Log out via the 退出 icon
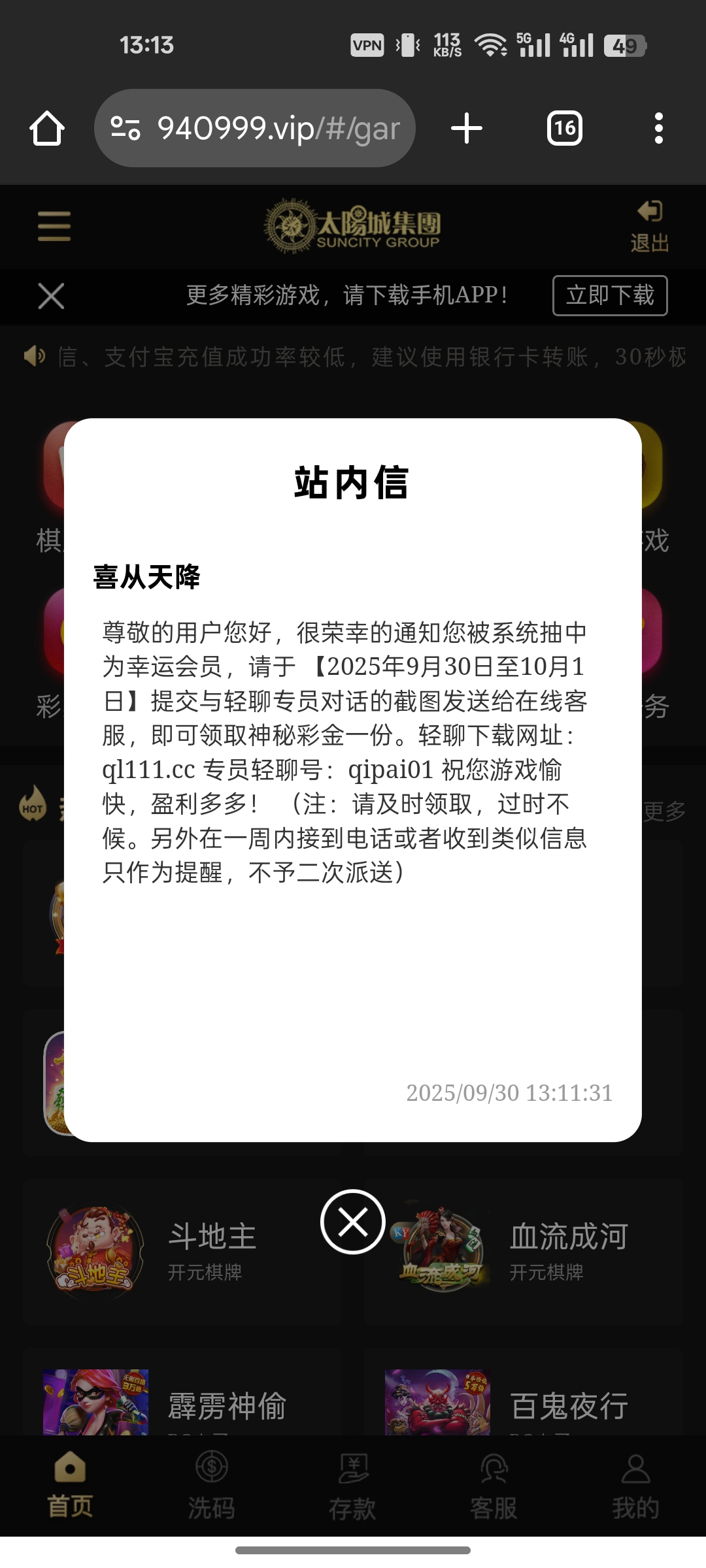 tap(649, 226)
